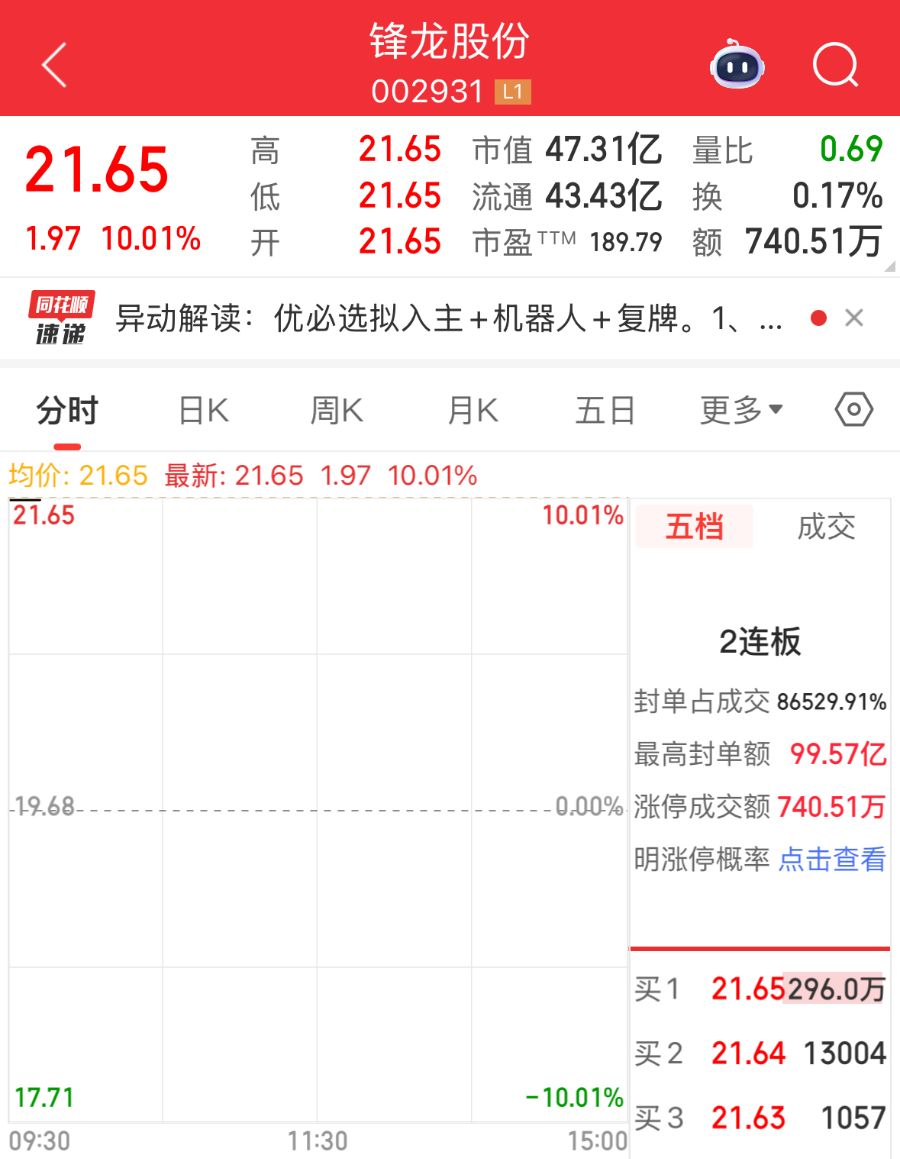This screenshot has height=1159, width=900.
Task: Go back using the top-left arrow
Action: pos(54,65)
